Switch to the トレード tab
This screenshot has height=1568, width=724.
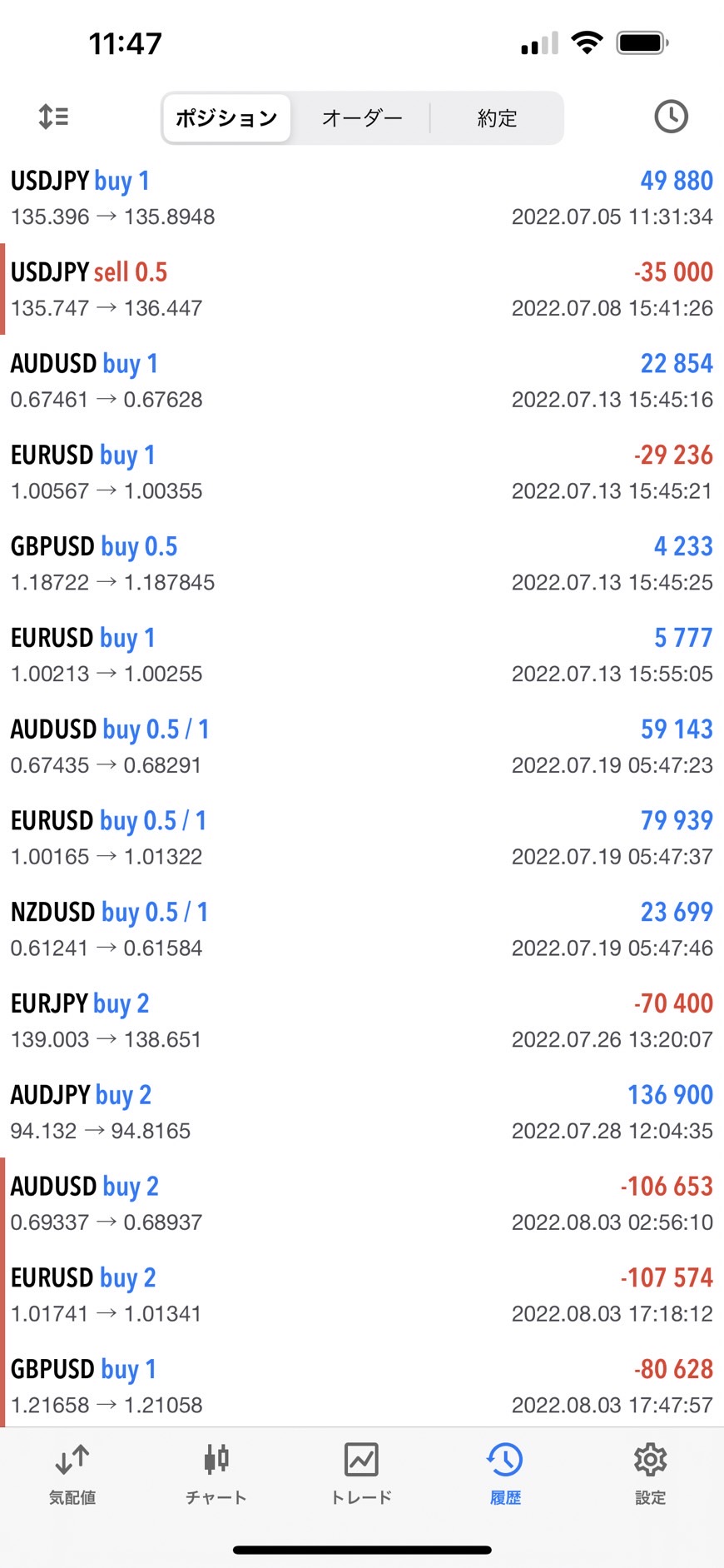tap(361, 1476)
